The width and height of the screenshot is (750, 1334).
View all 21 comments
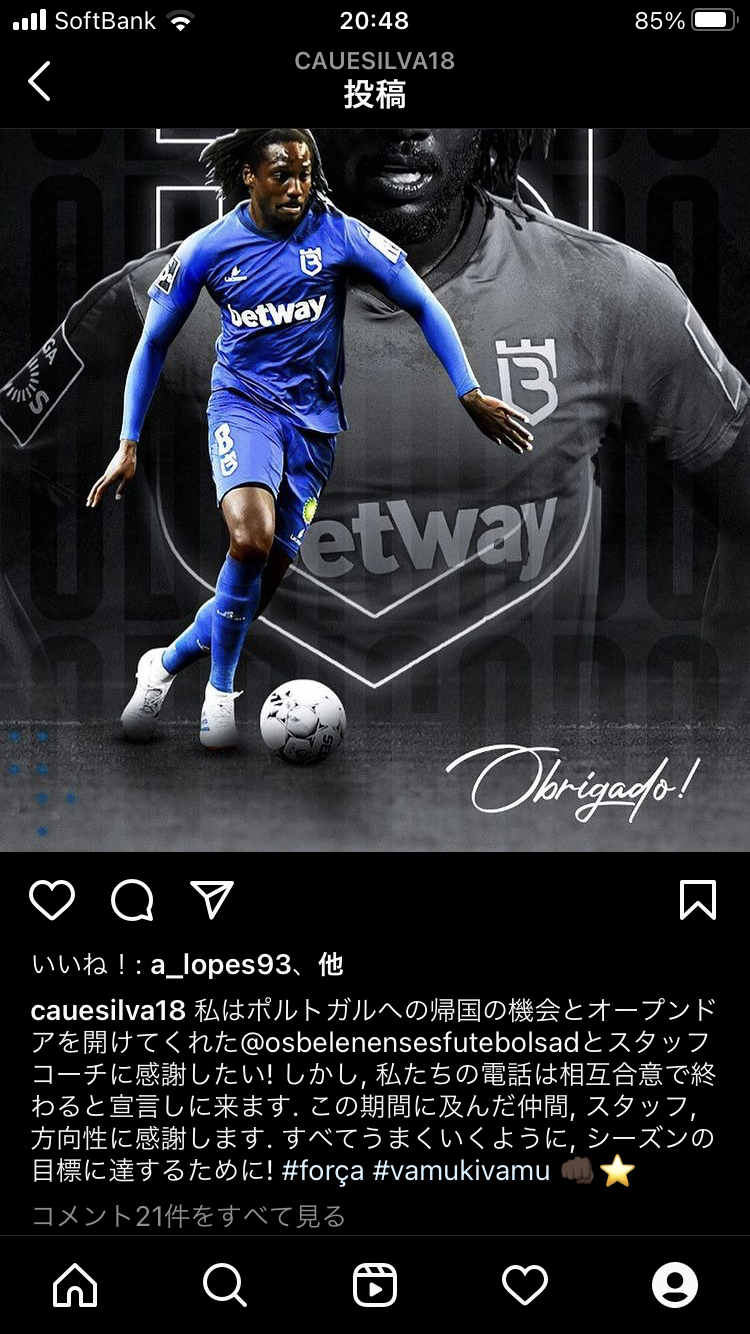(x=189, y=1216)
